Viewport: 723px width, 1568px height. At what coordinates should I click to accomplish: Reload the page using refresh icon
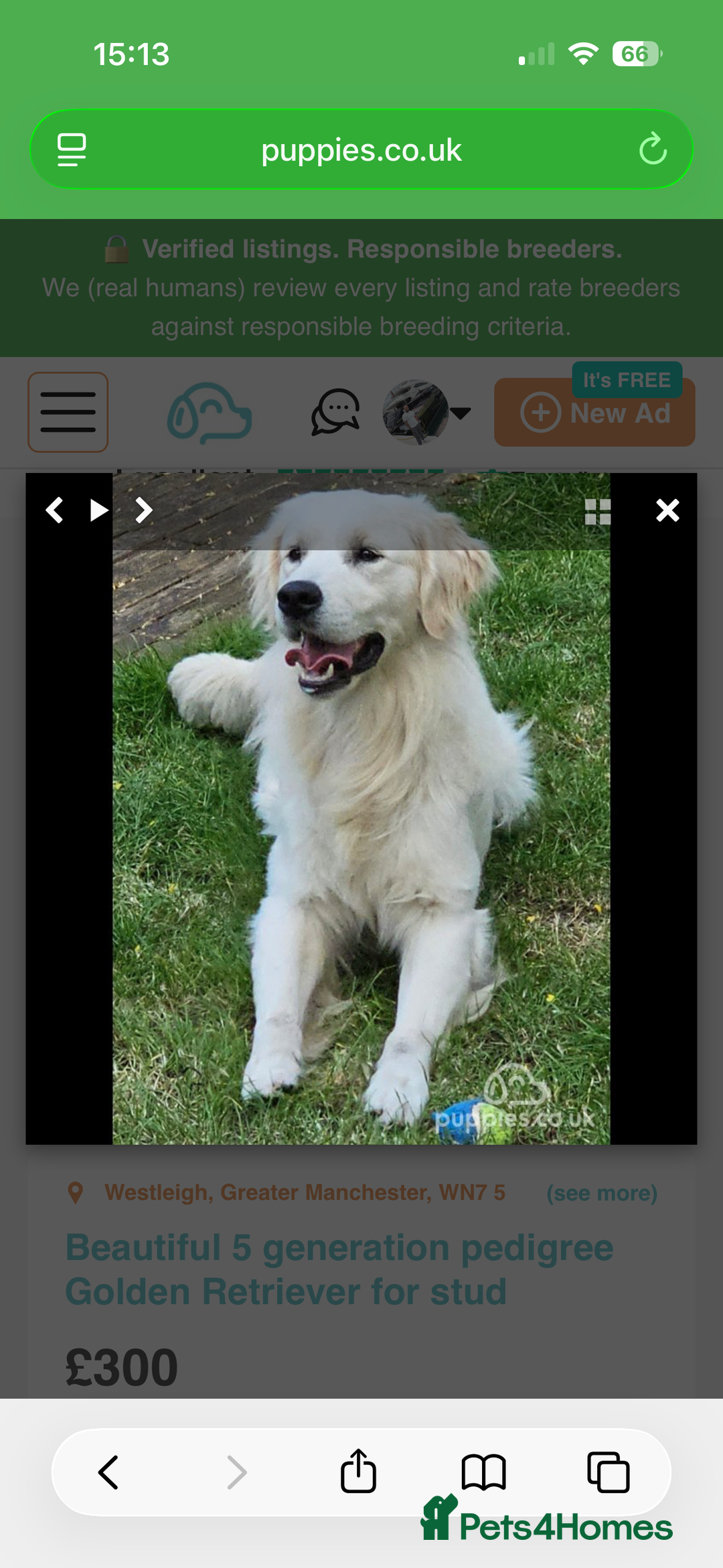[x=653, y=149]
